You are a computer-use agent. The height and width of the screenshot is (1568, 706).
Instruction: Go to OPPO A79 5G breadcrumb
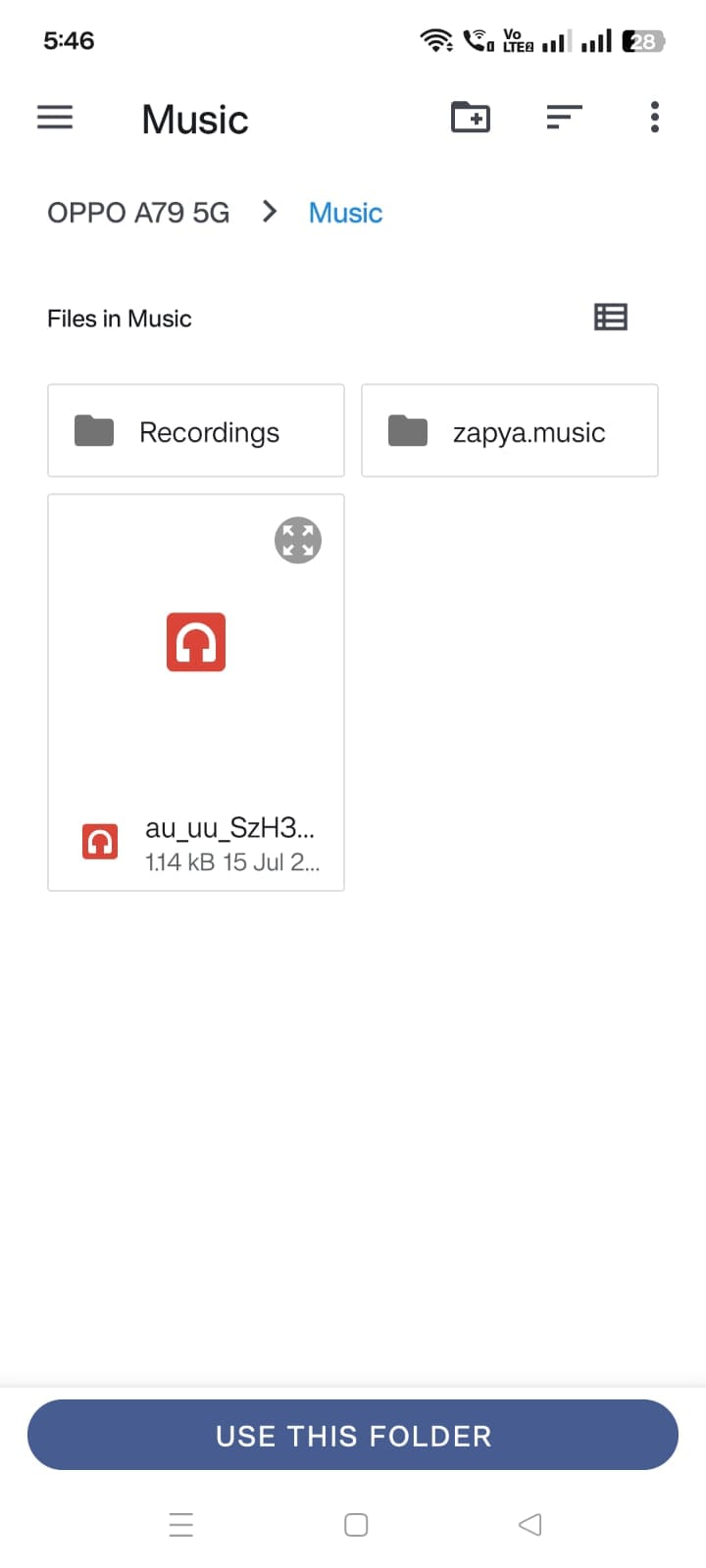[138, 213]
